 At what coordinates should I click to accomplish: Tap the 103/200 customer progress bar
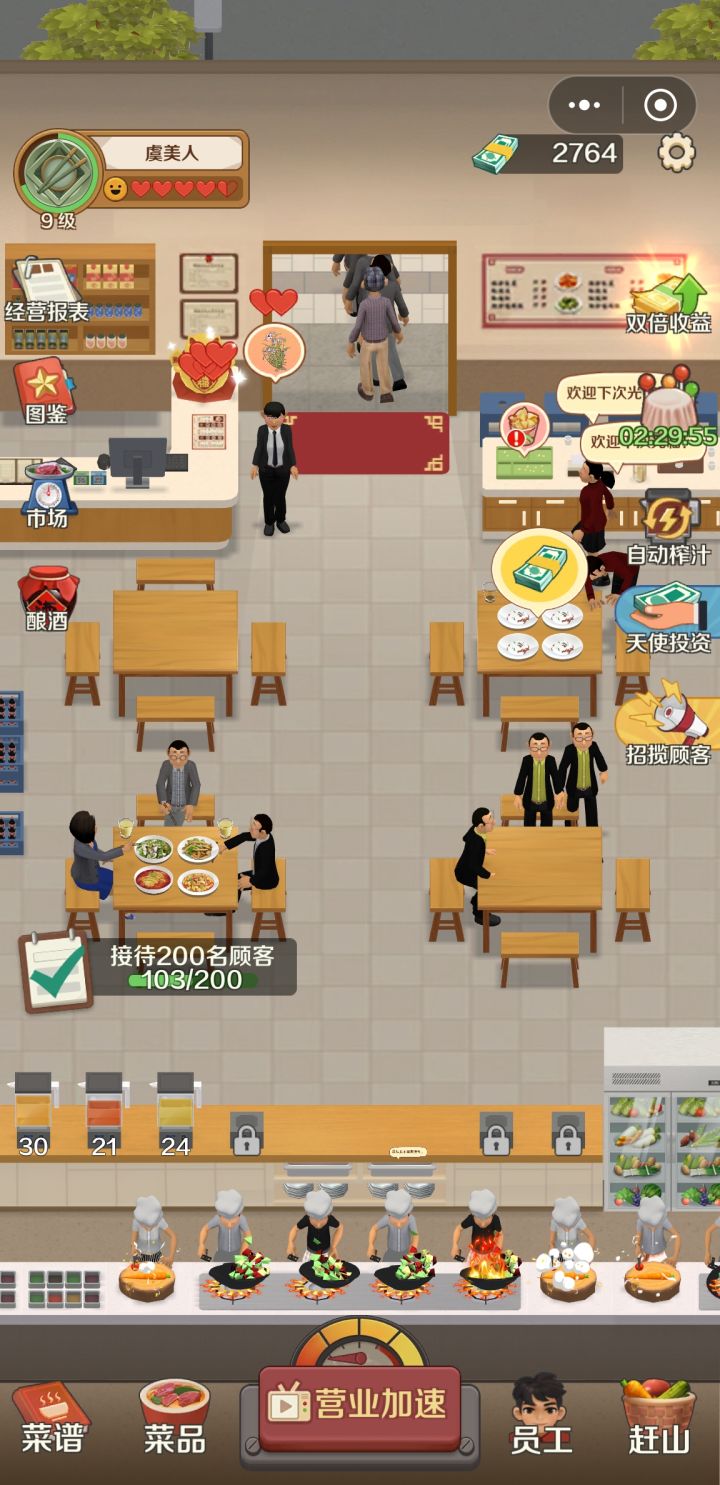(190, 982)
